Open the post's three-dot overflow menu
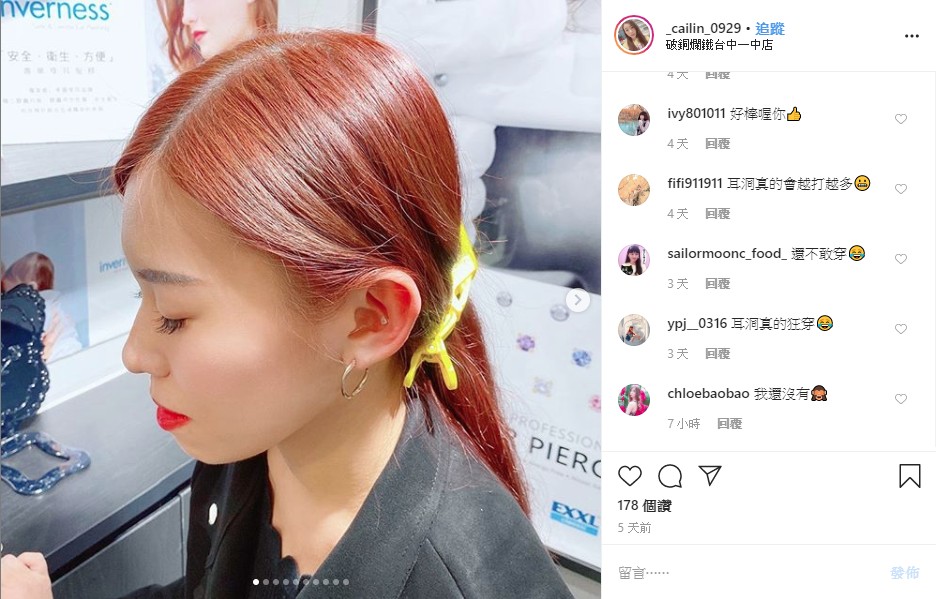 (911, 35)
